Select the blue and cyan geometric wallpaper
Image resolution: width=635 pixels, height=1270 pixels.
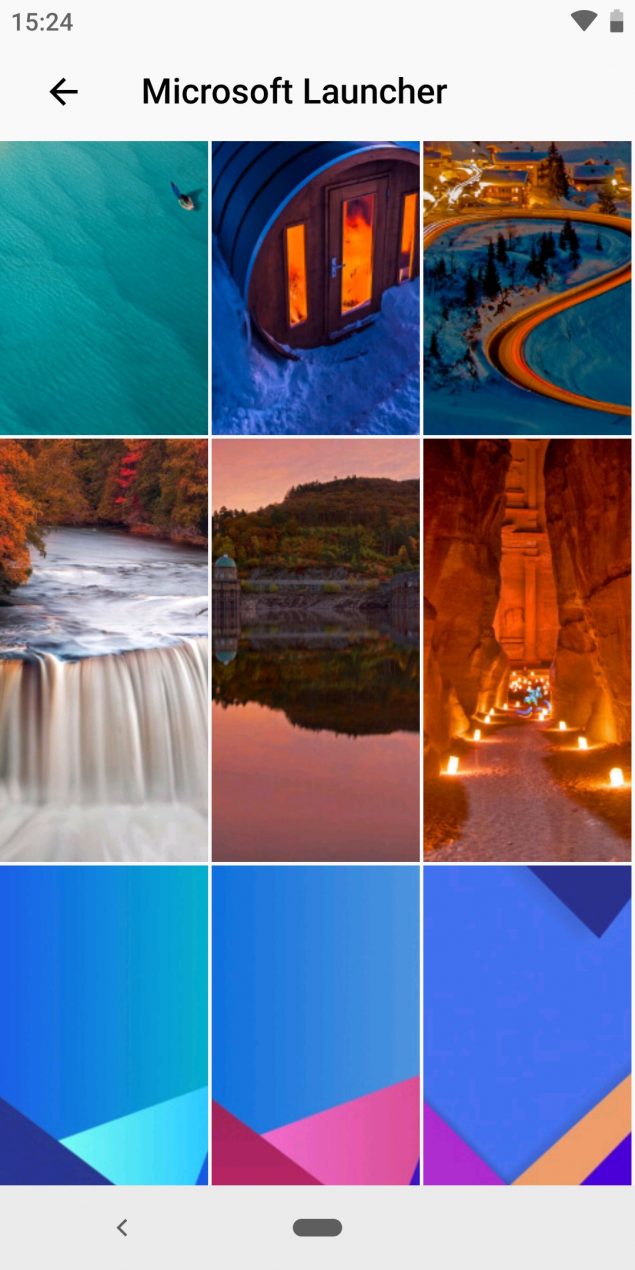104,1025
